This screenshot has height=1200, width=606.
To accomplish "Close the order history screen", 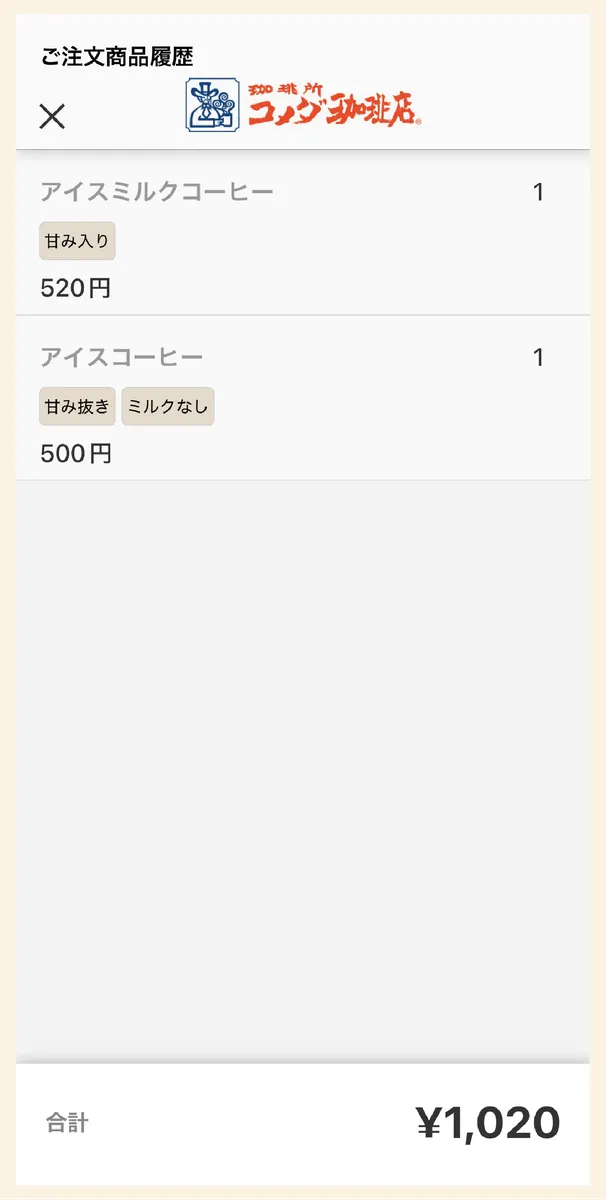I will (52, 117).
